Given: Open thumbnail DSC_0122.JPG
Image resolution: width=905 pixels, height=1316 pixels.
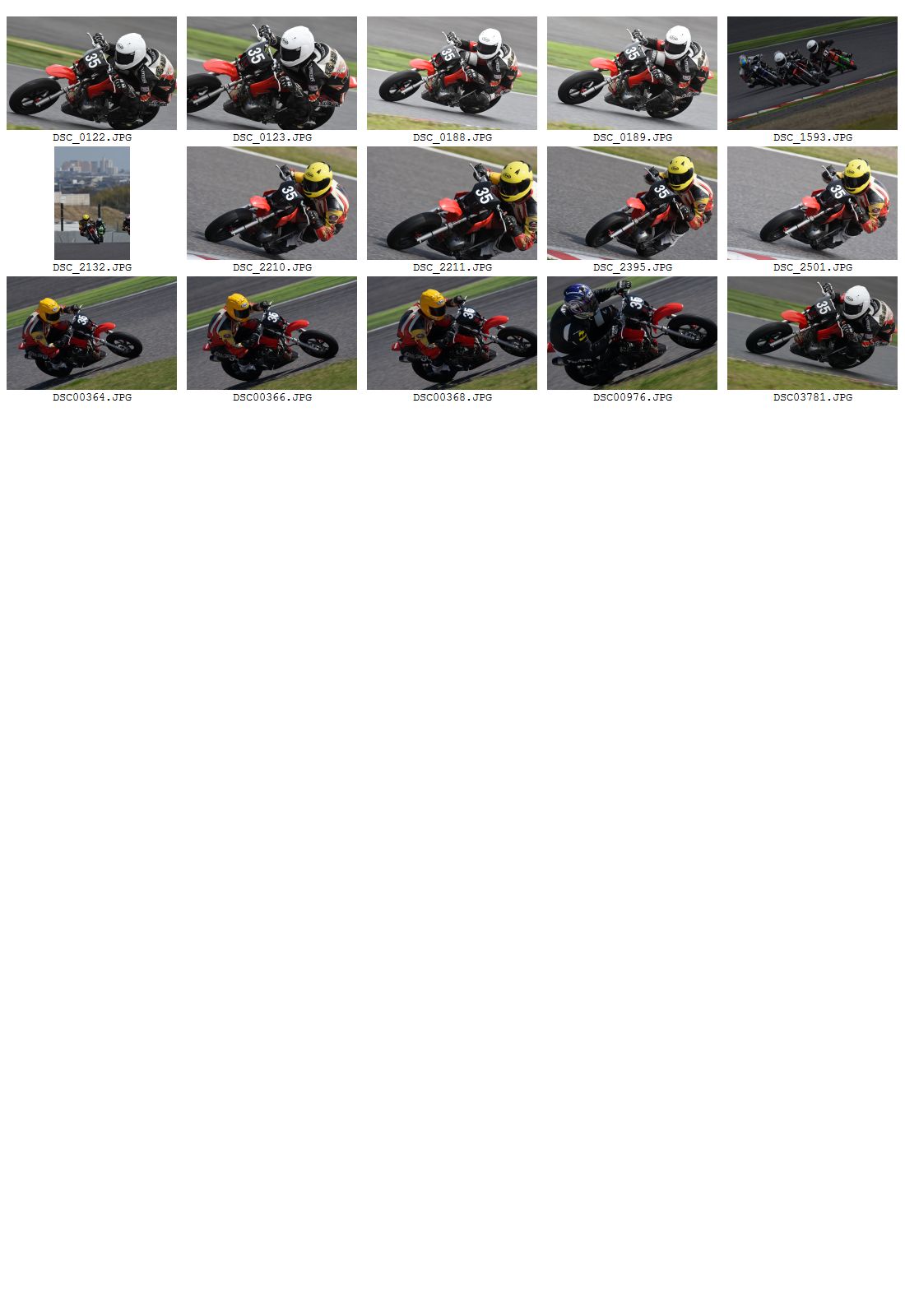Looking at the screenshot, I should (91, 73).
